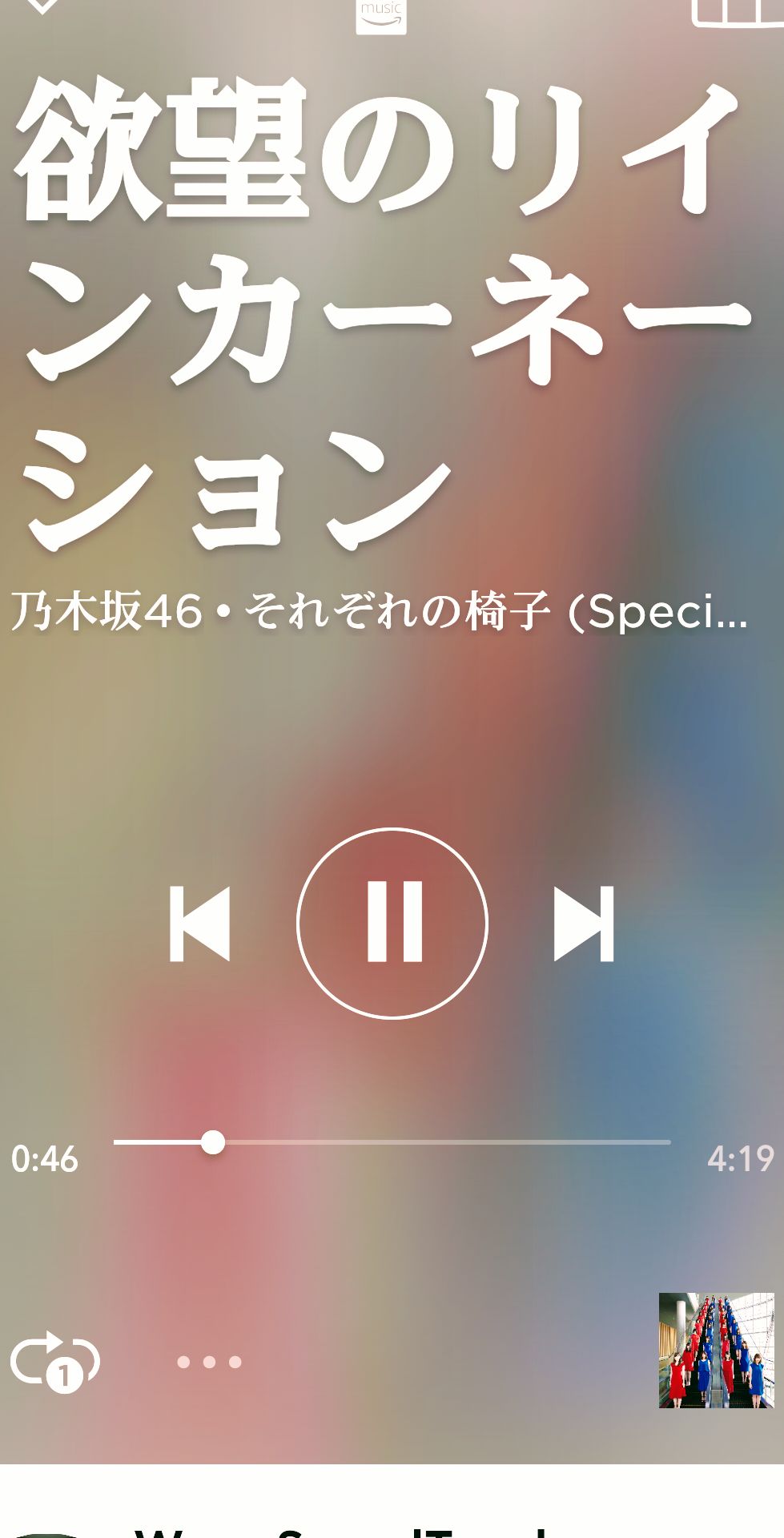Open the Amazon Music logo at top center
Viewport: 784px width, 1538px height.
[x=380, y=12]
